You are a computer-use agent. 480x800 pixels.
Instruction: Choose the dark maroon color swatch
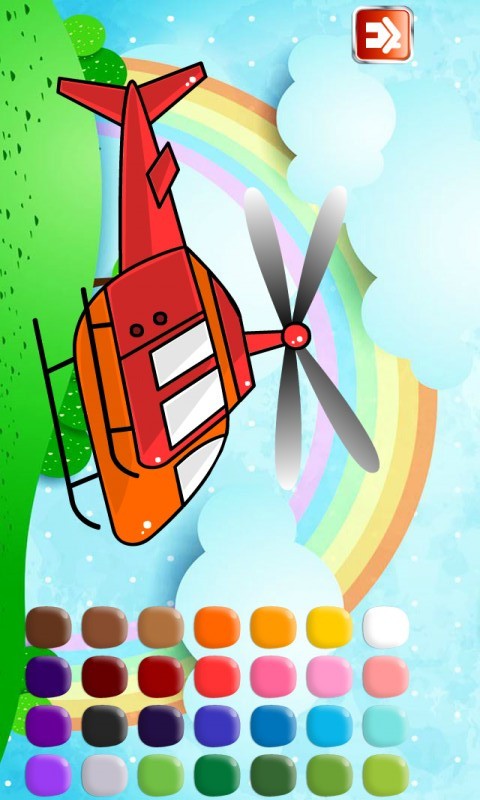pyautogui.click(x=105, y=677)
